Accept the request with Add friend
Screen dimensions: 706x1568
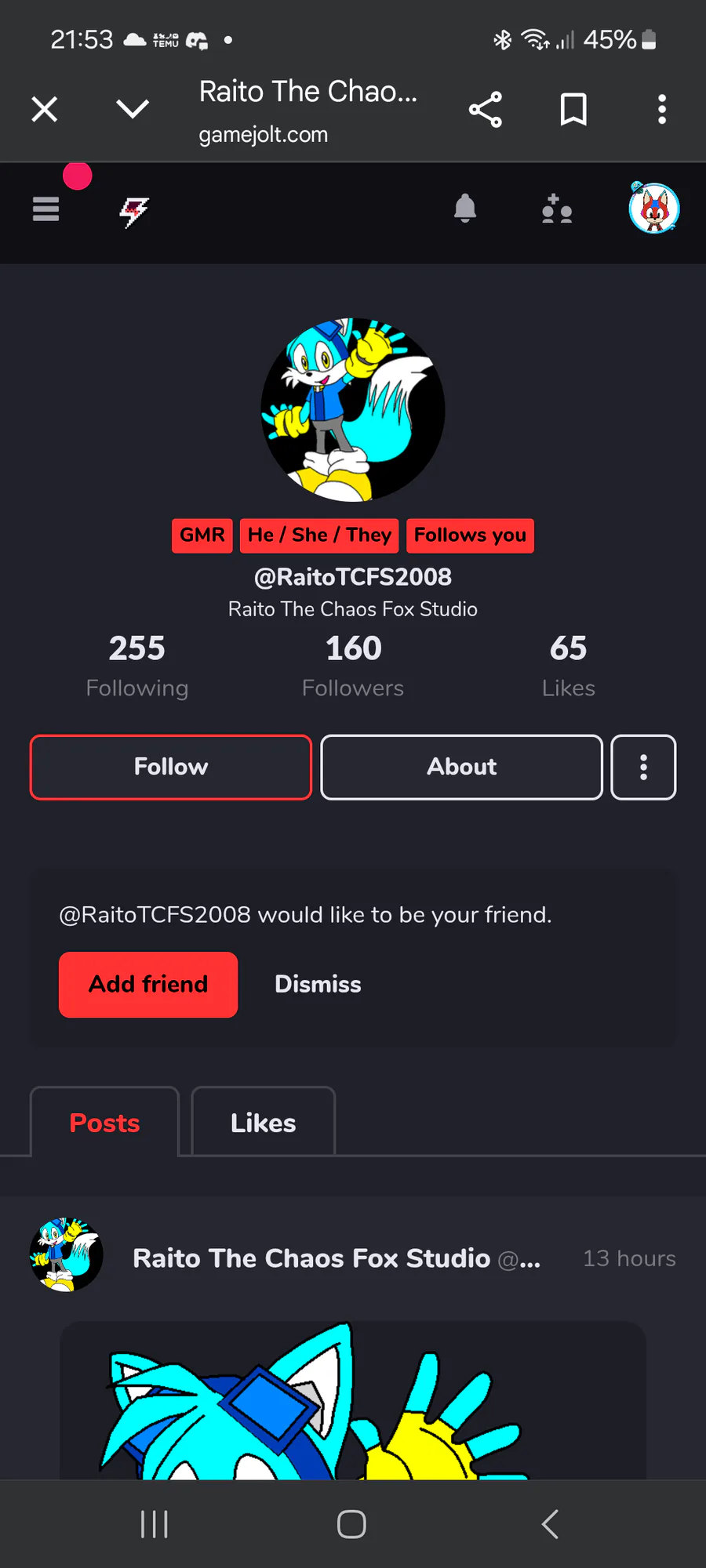148,985
